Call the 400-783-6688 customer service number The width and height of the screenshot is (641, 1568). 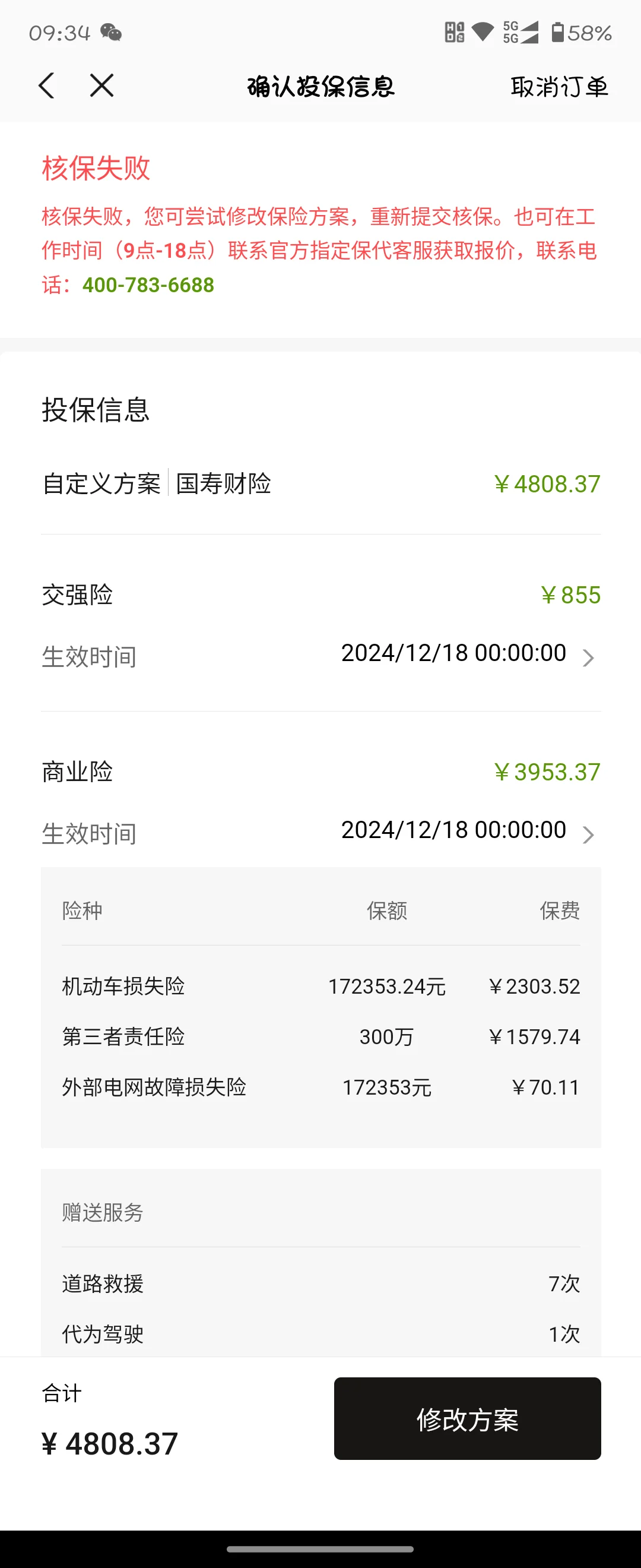pyautogui.click(x=148, y=285)
